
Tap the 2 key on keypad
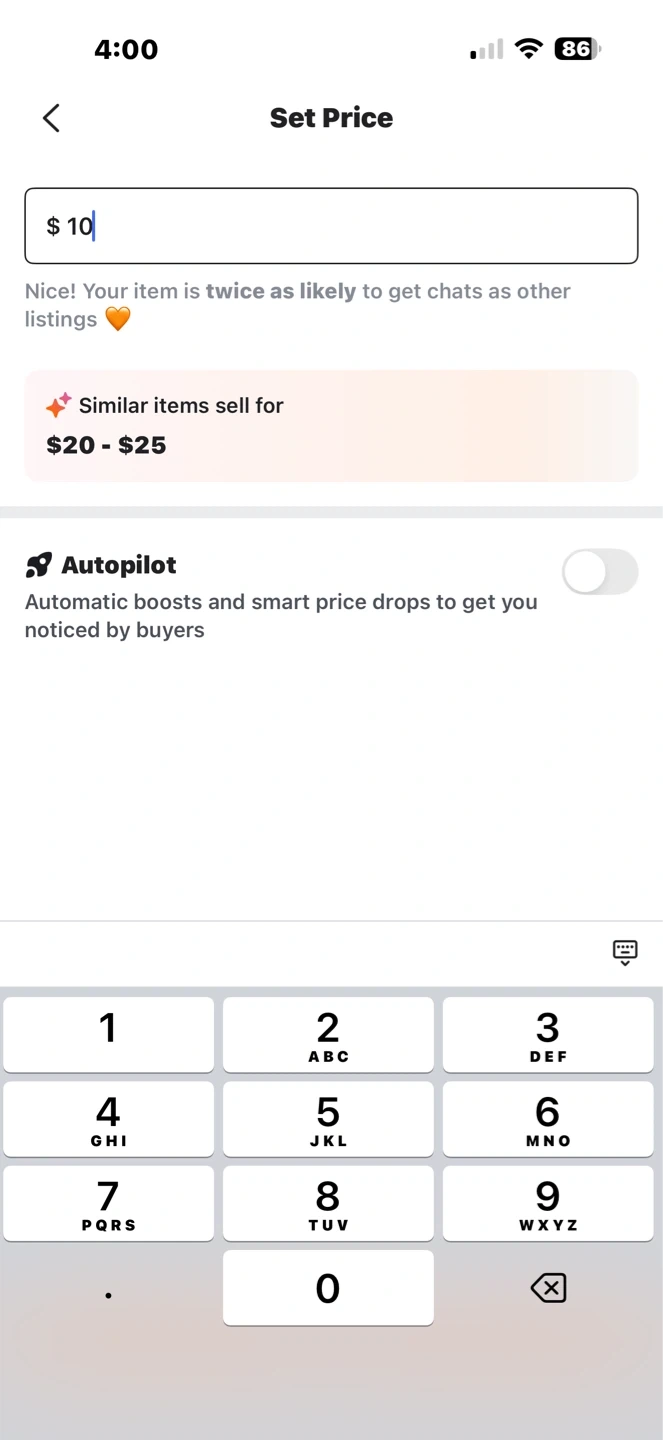pos(328,1035)
